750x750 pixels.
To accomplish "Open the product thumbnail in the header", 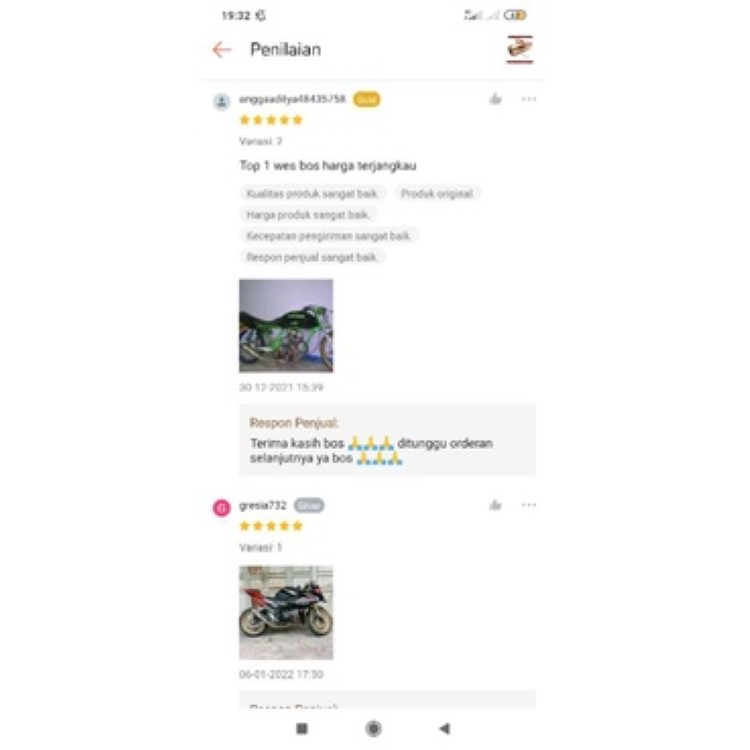I will (x=519, y=49).
